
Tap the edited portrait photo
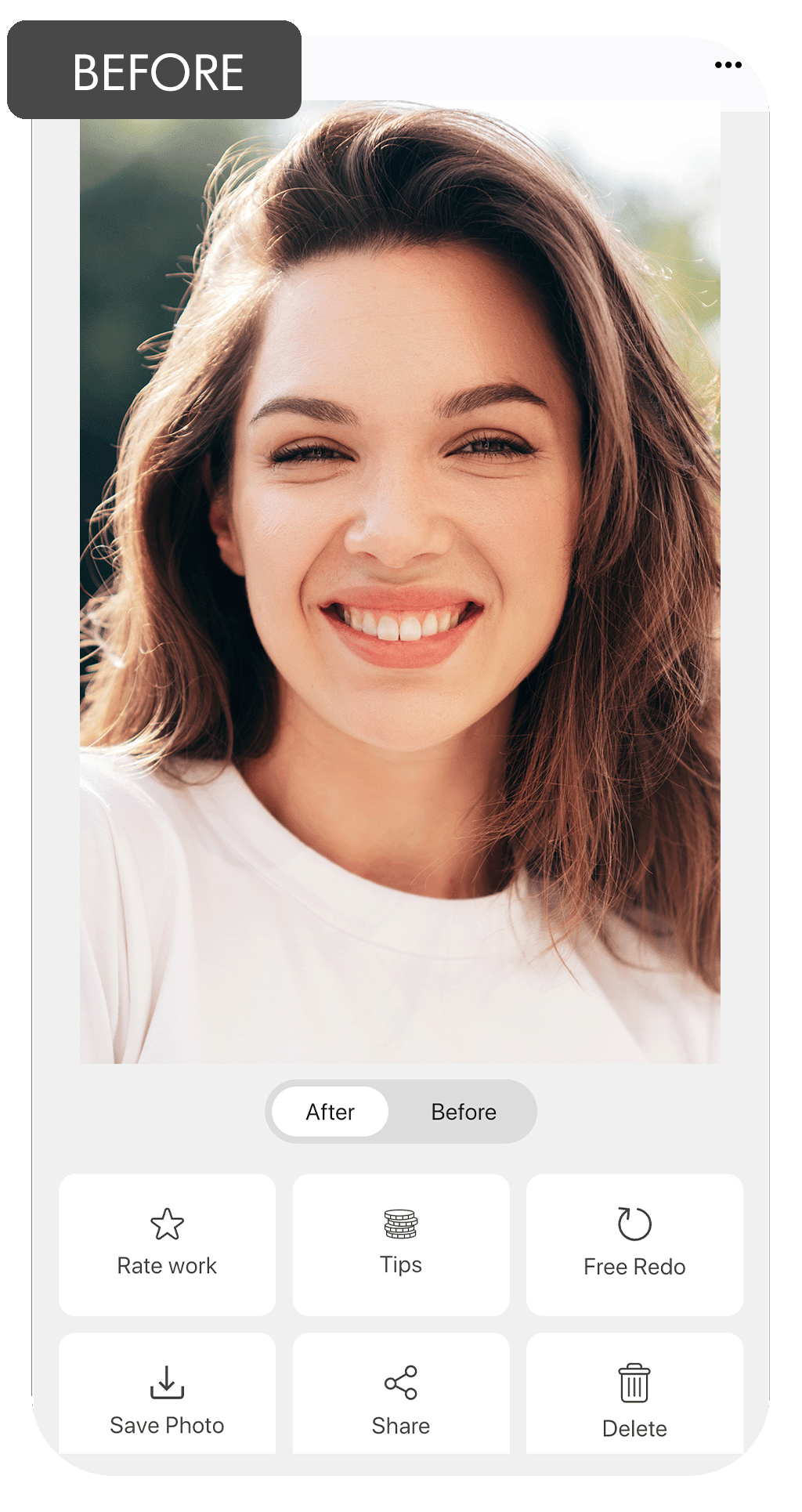(x=401, y=580)
